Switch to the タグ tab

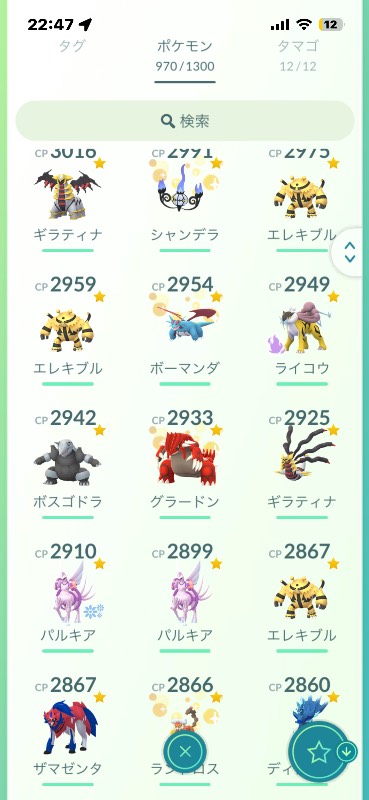(x=71, y=46)
